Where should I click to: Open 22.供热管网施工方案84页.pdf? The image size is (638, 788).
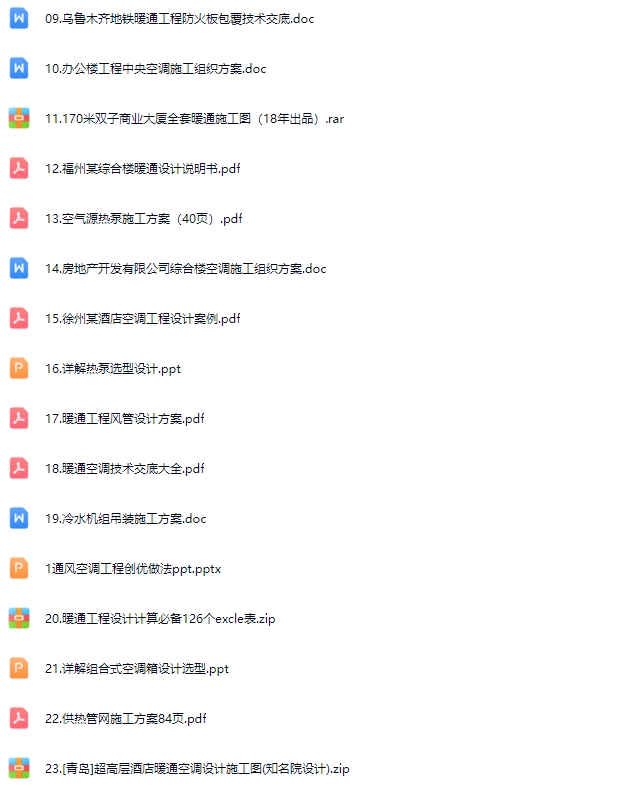tap(125, 719)
